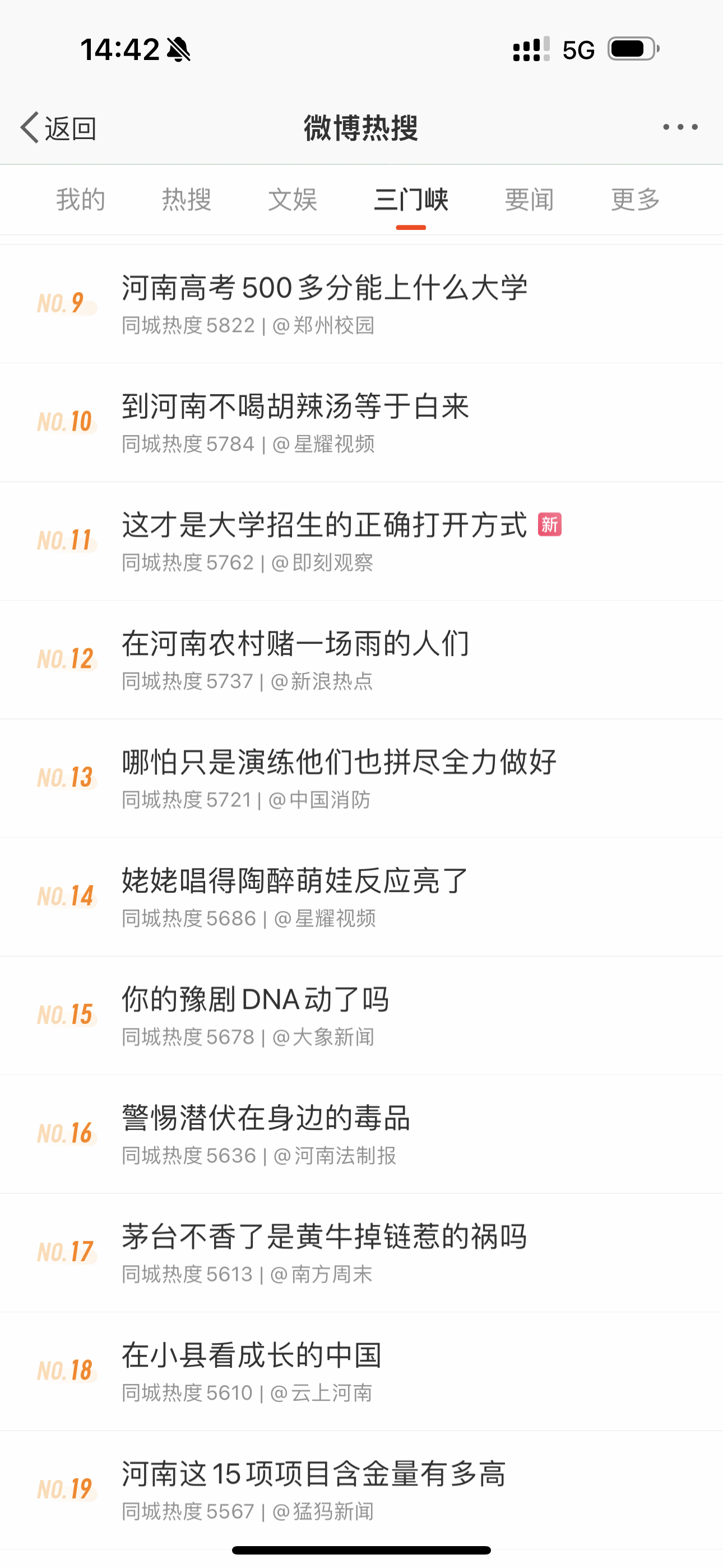The image size is (723, 1568).
Task: Open topic 这才是大学招生的正确打开方式
Action: [361, 541]
